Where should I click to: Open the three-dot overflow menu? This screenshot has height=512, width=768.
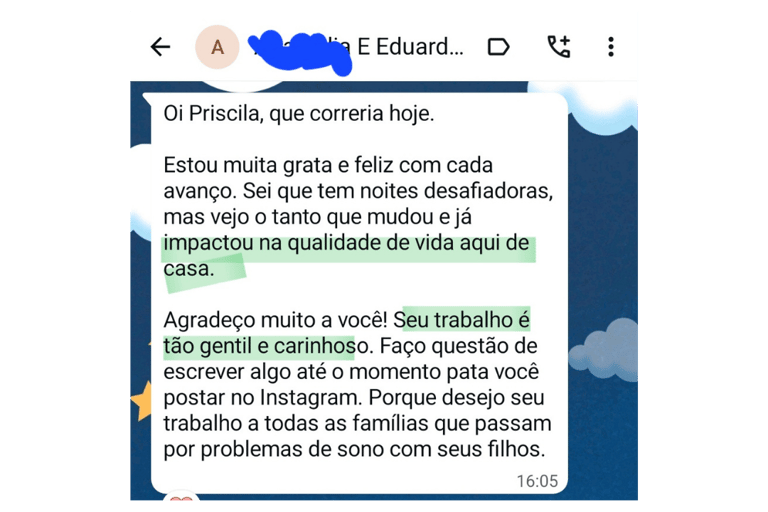[610, 47]
